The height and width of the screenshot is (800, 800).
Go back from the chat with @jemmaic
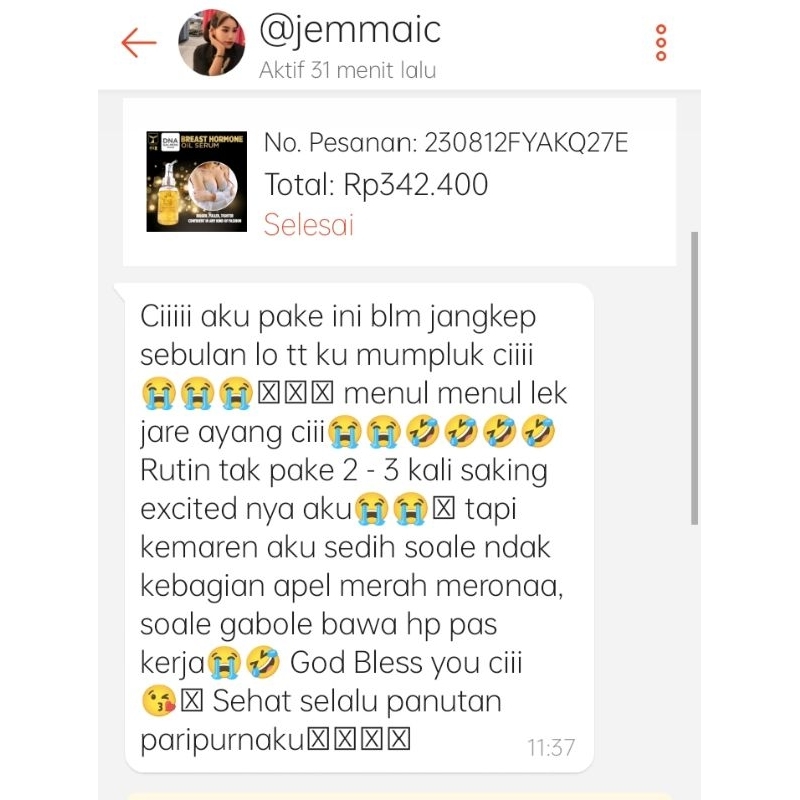pyautogui.click(x=138, y=42)
